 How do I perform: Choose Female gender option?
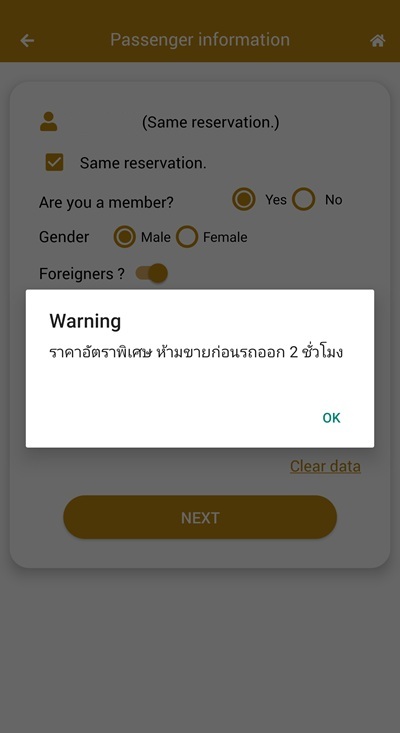click(x=187, y=237)
